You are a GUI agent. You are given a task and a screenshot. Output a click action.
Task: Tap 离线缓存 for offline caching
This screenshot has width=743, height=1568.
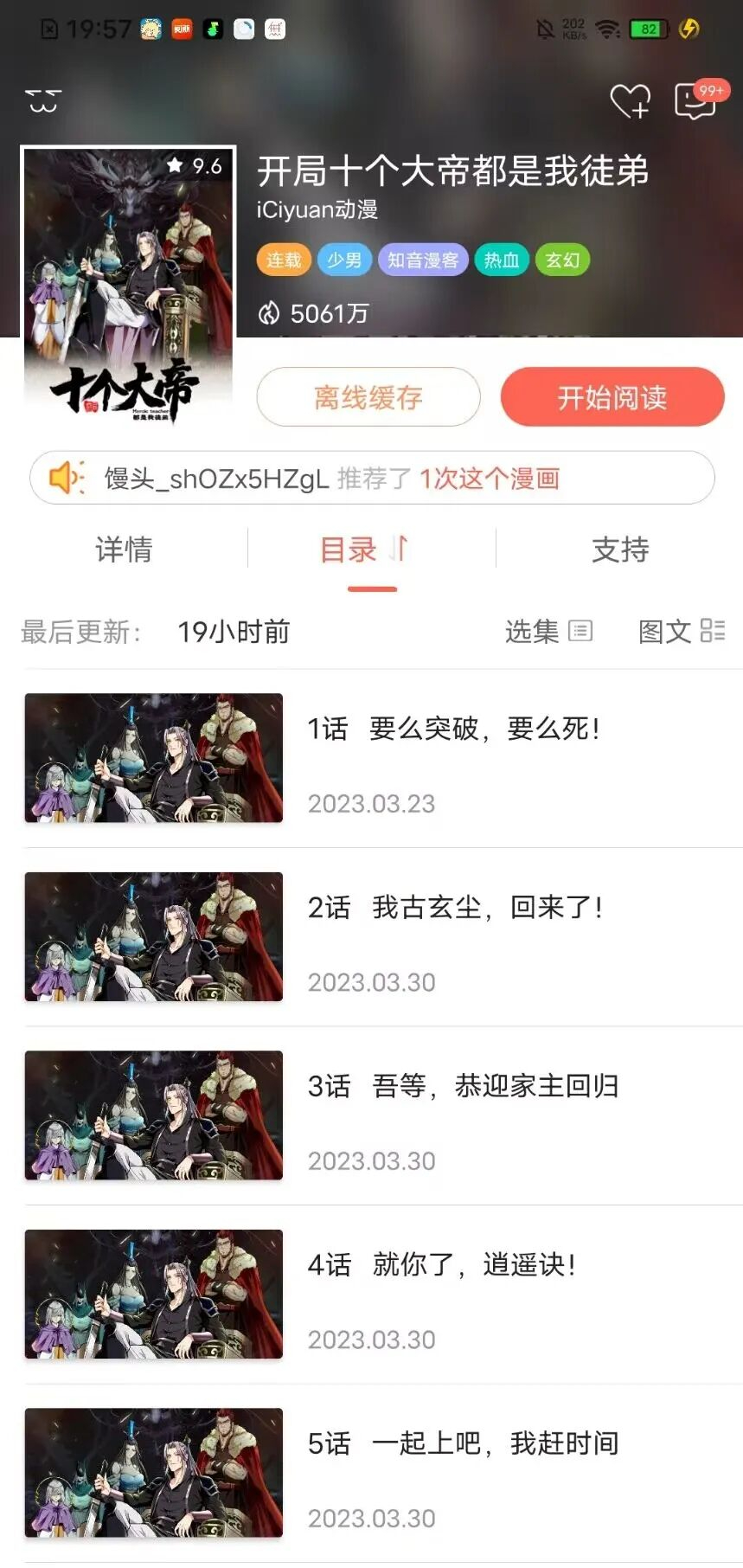tap(368, 397)
